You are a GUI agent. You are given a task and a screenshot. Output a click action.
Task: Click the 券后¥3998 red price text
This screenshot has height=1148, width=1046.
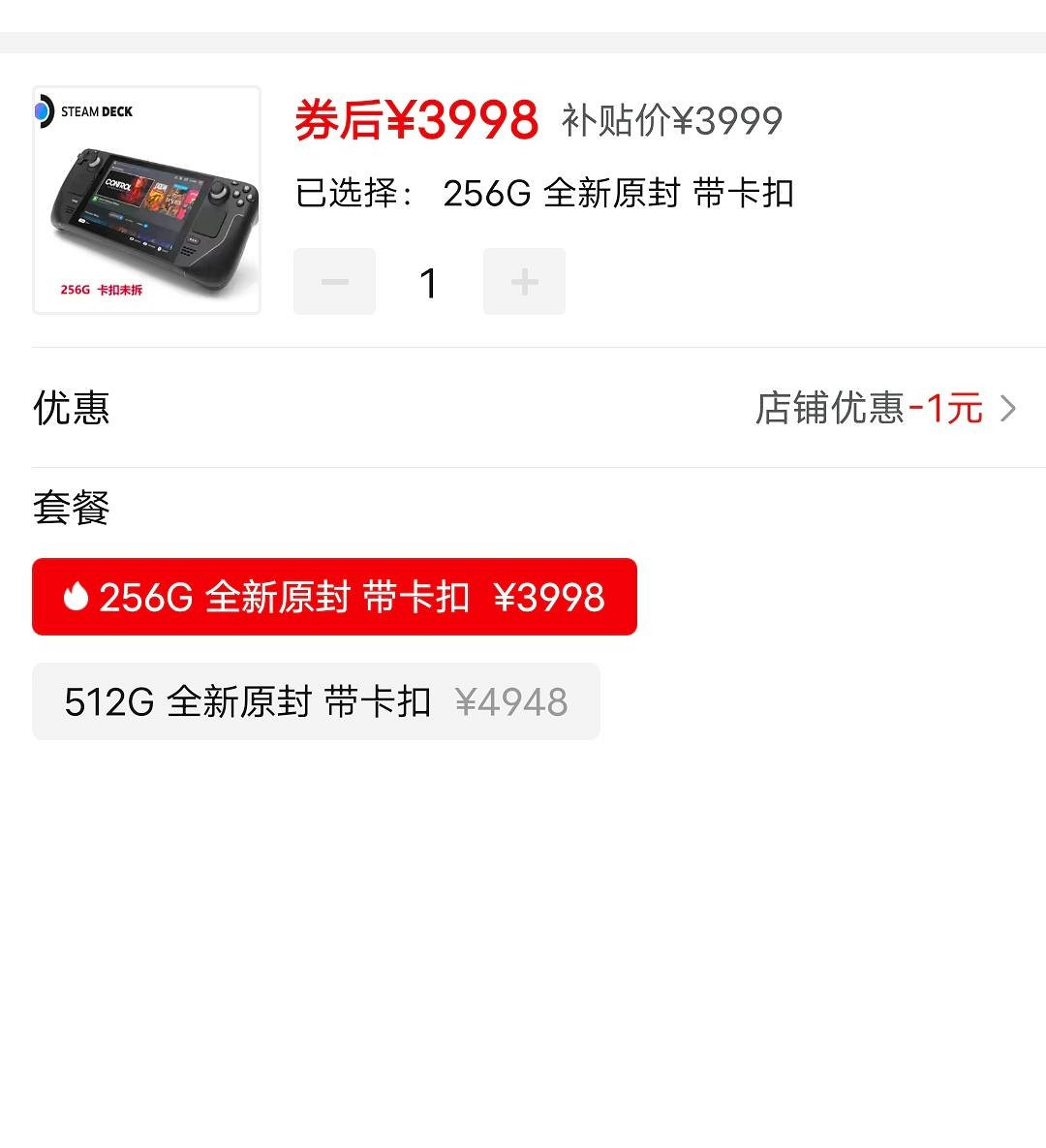tap(416, 118)
